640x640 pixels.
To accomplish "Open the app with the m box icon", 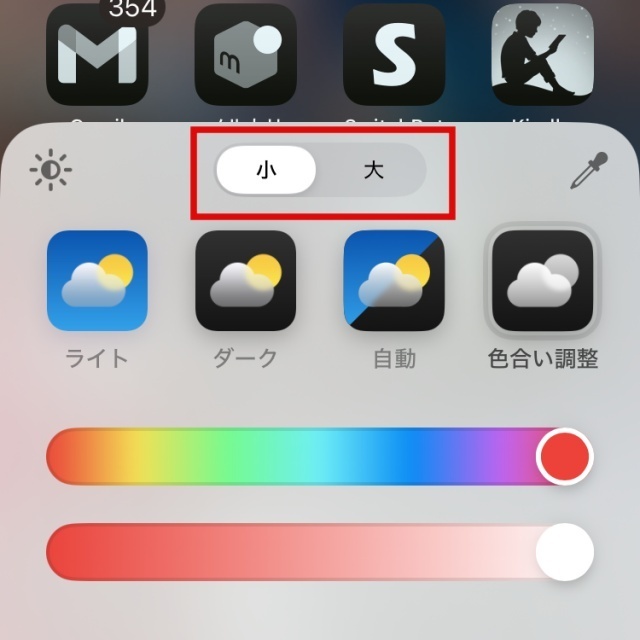I will coord(245,55).
